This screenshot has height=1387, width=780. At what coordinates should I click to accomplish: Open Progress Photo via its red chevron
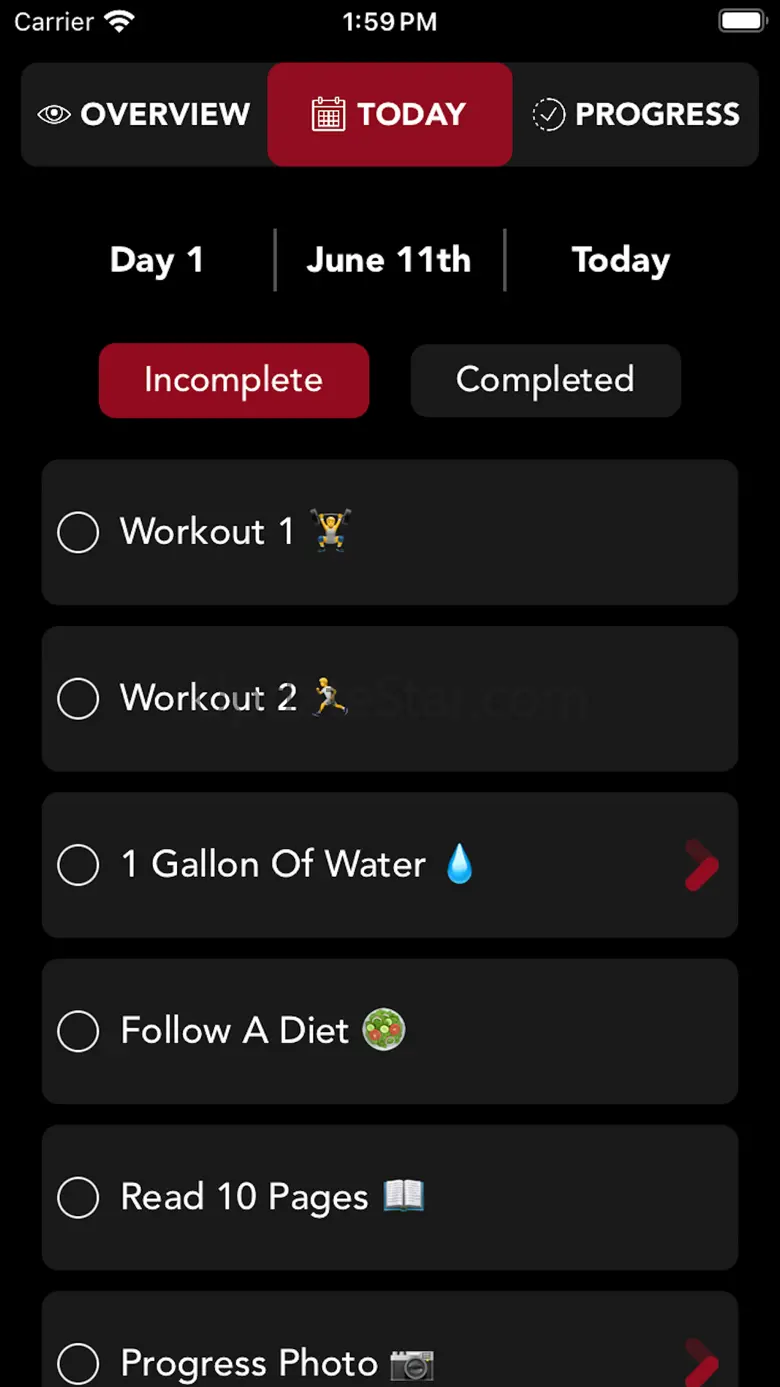pos(701,1363)
